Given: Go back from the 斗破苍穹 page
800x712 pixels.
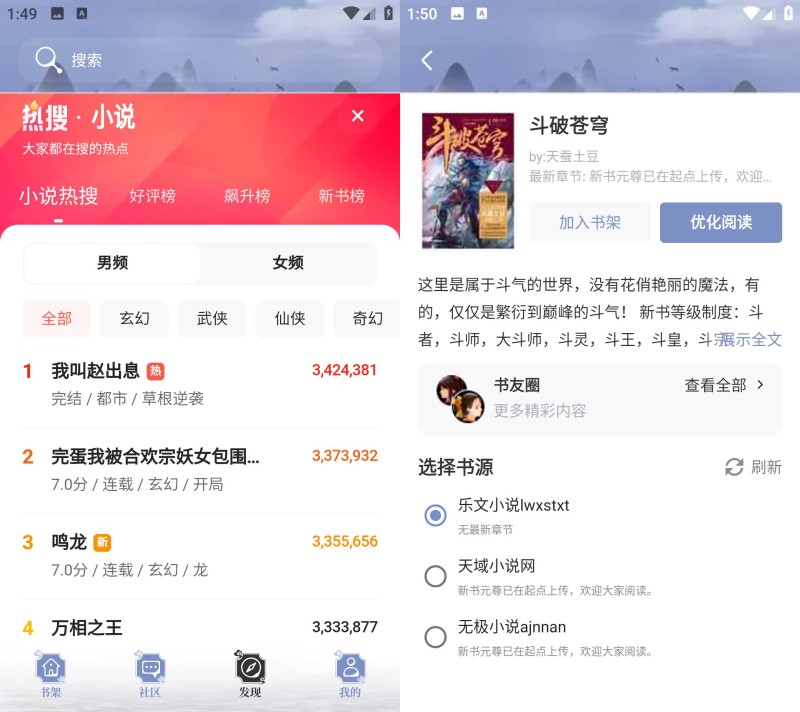Looking at the screenshot, I should (427, 60).
